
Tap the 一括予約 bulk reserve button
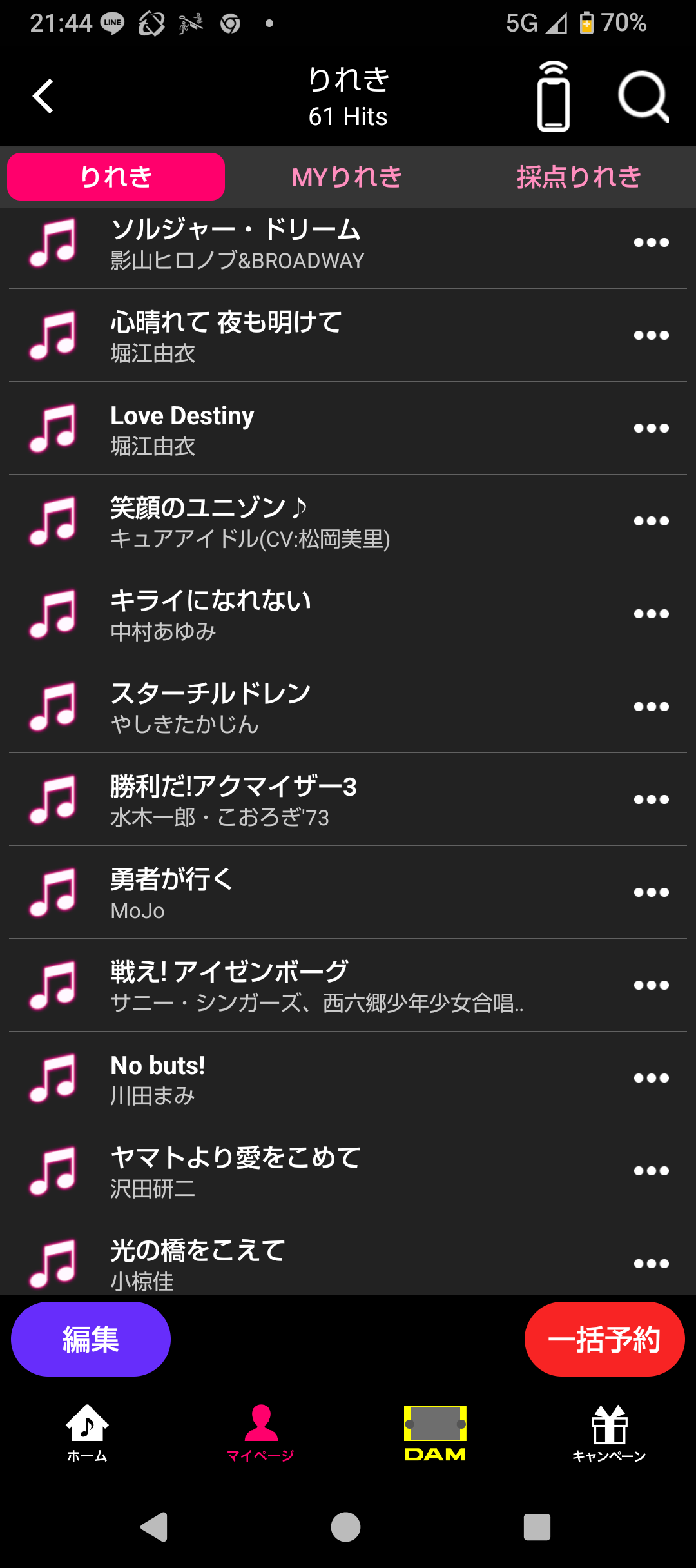click(604, 1339)
